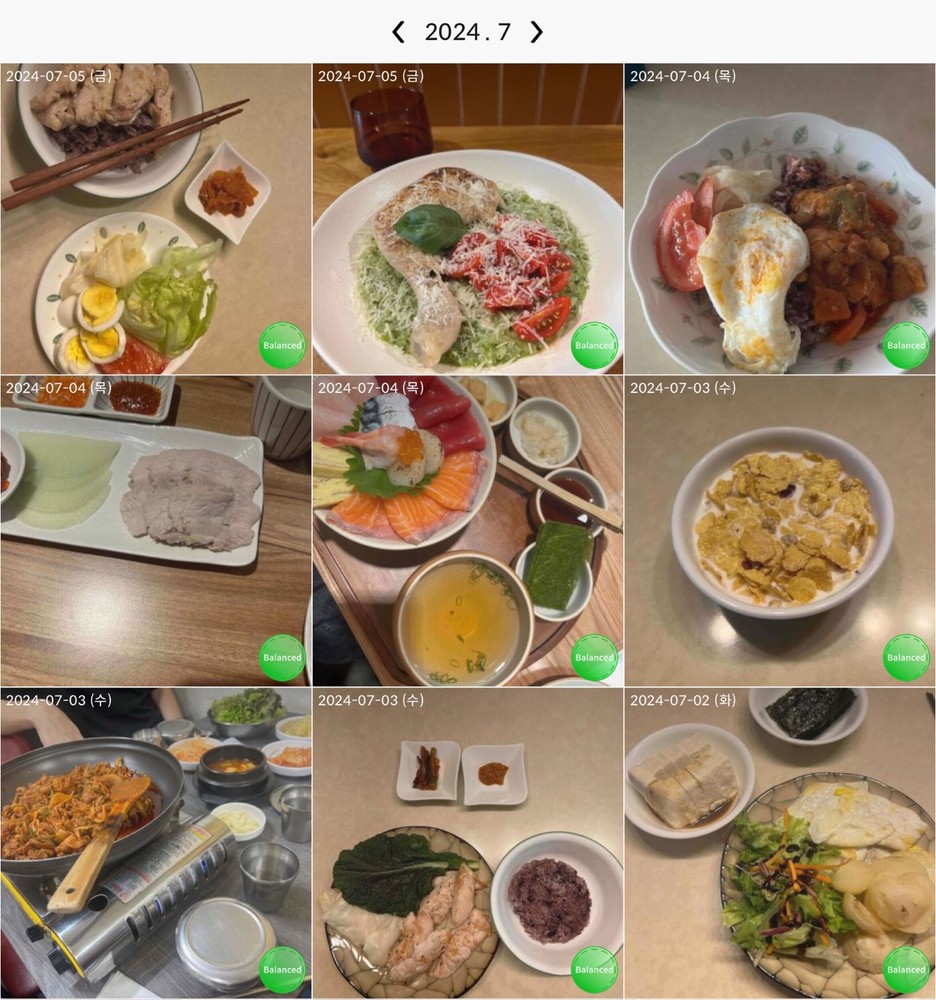Open the 07-05 green pasta with chicken meal
Screen dimensions: 936x1000
point(467,219)
